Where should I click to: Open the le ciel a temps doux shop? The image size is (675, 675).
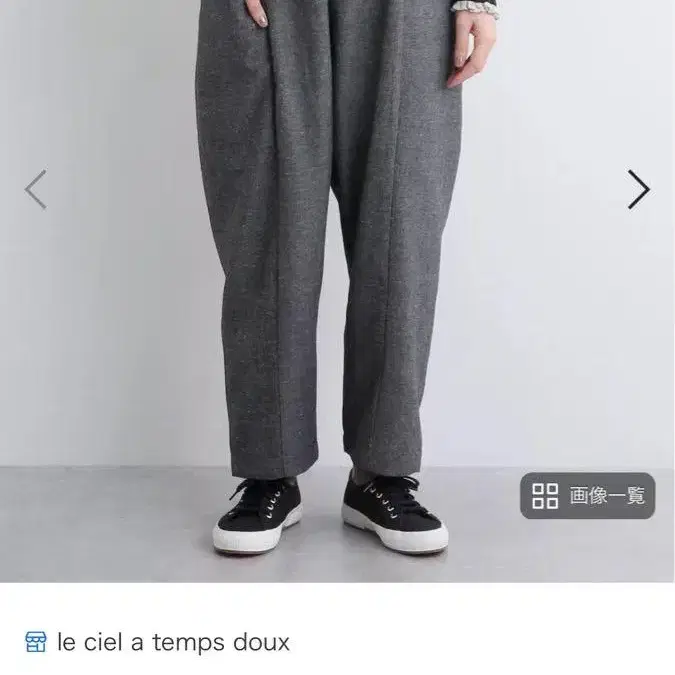(157, 642)
